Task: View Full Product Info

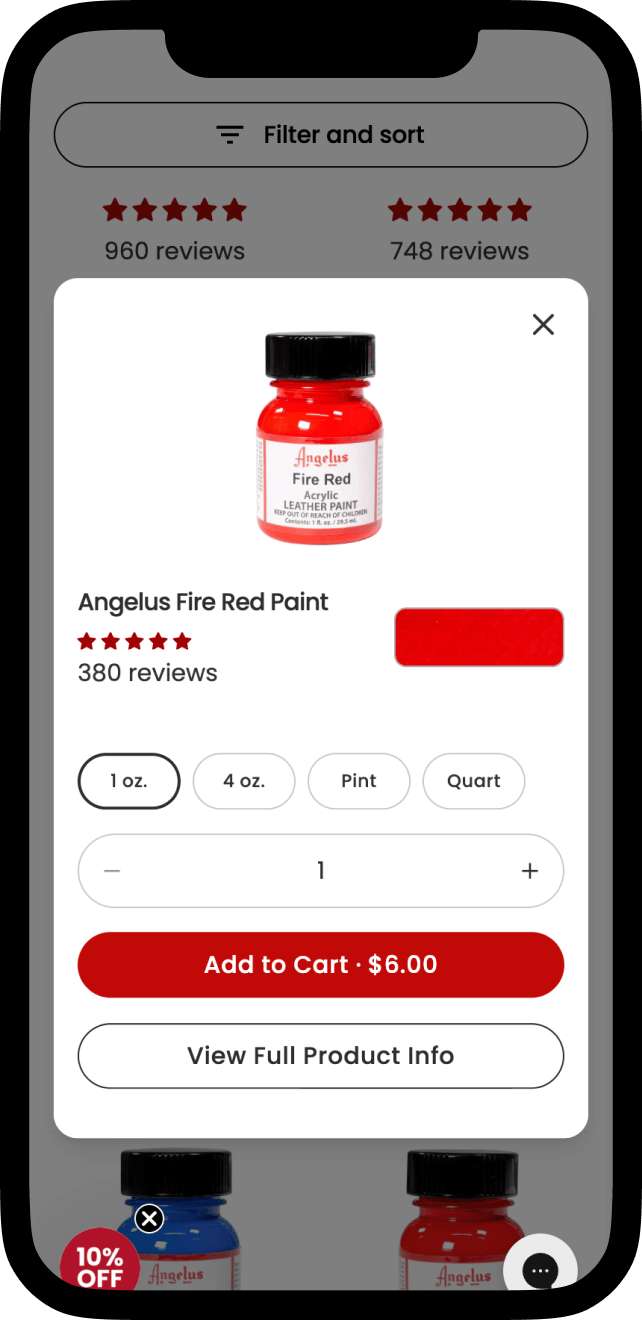Action: pyautogui.click(x=321, y=1056)
